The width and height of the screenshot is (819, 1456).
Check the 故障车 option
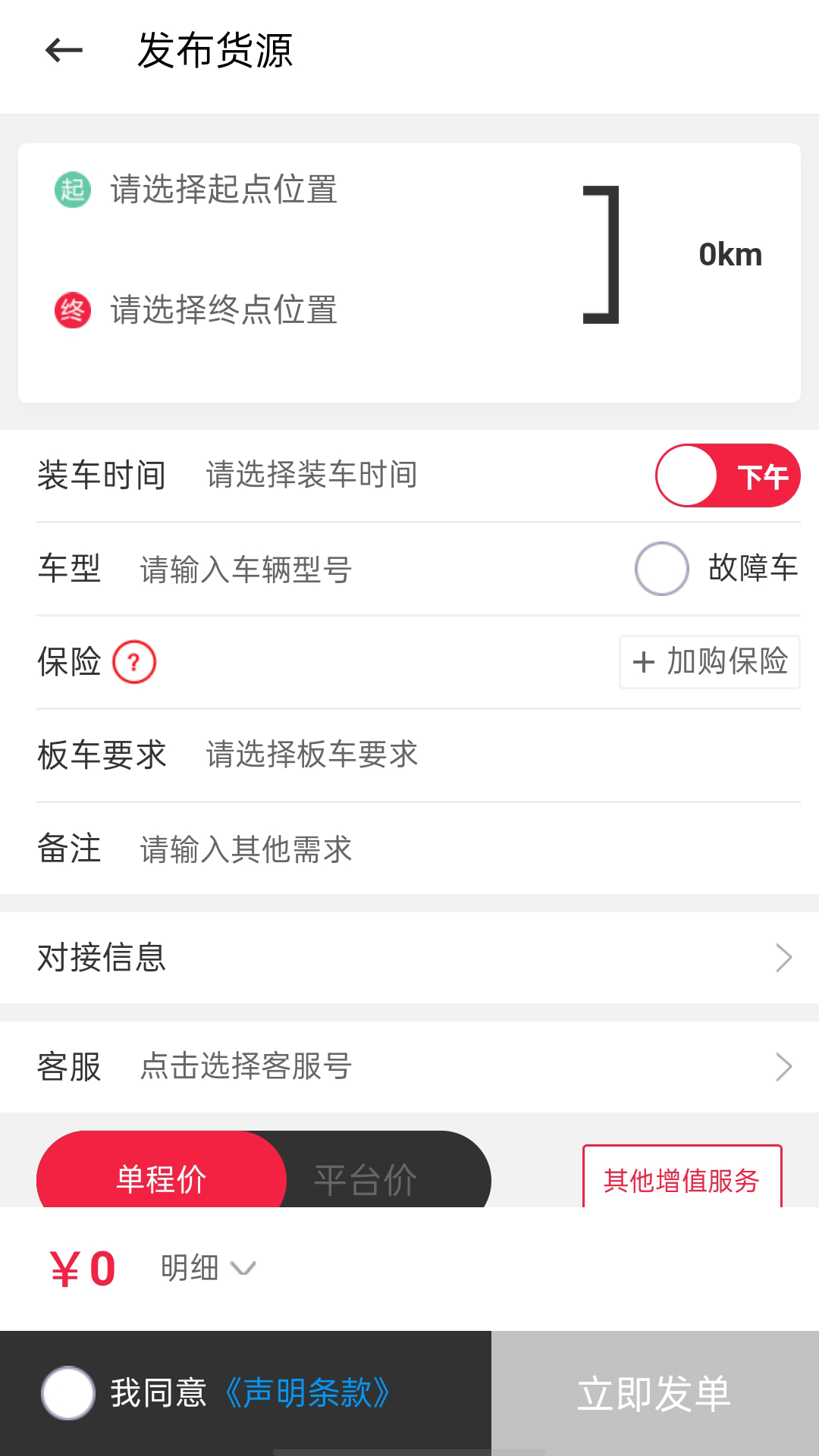tap(661, 569)
